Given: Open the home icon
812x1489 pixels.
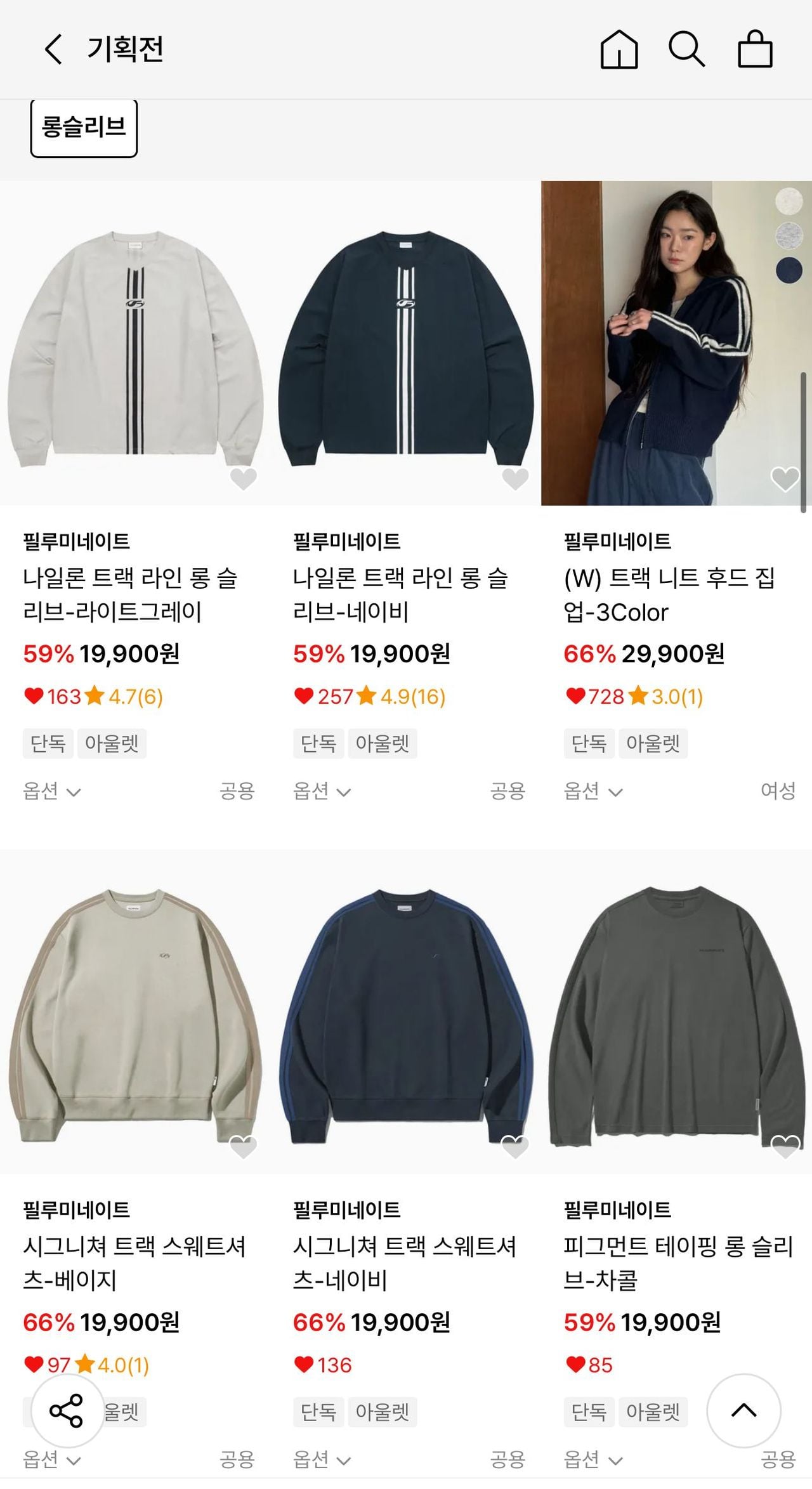Looking at the screenshot, I should 619,49.
